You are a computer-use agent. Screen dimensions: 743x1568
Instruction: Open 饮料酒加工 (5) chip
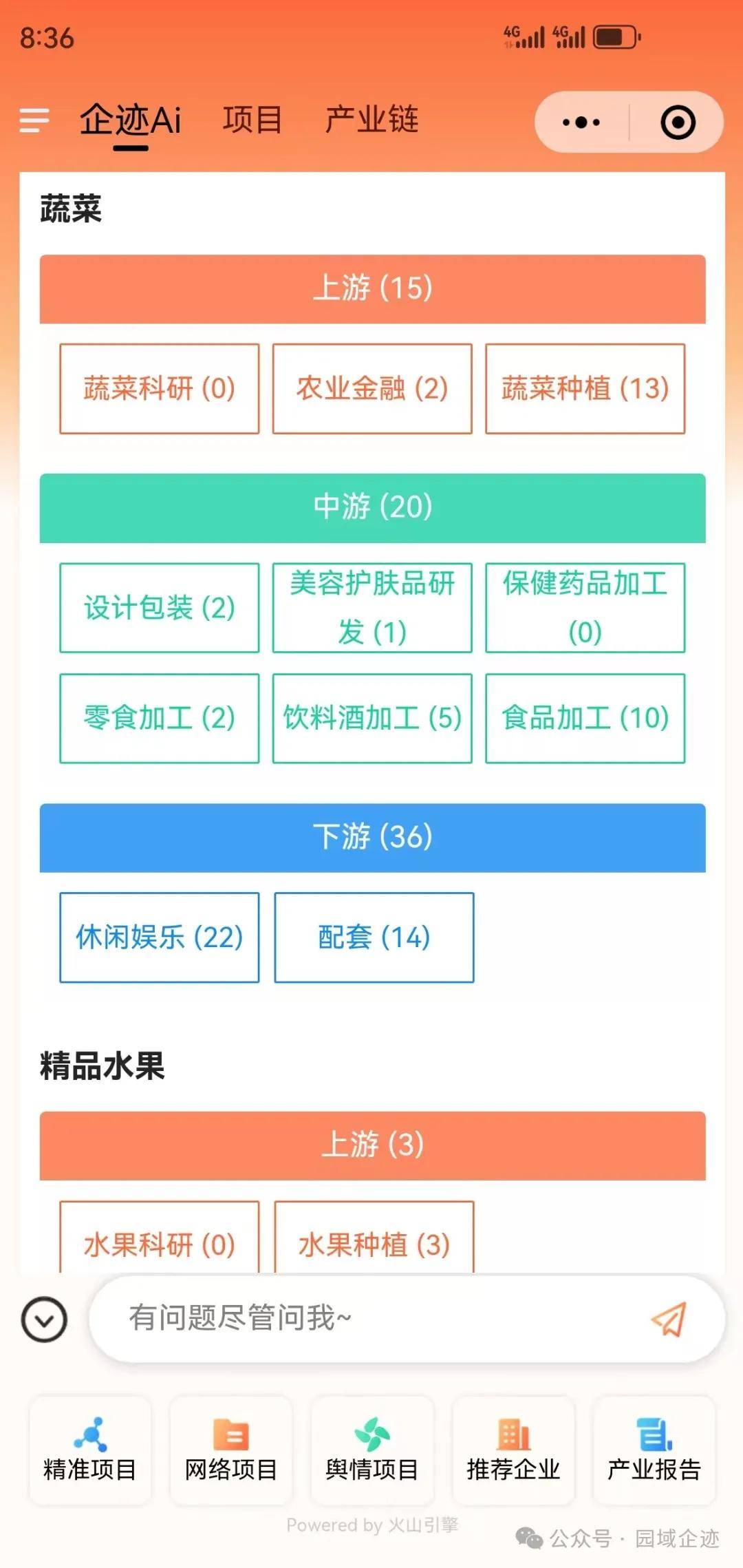coord(372,718)
